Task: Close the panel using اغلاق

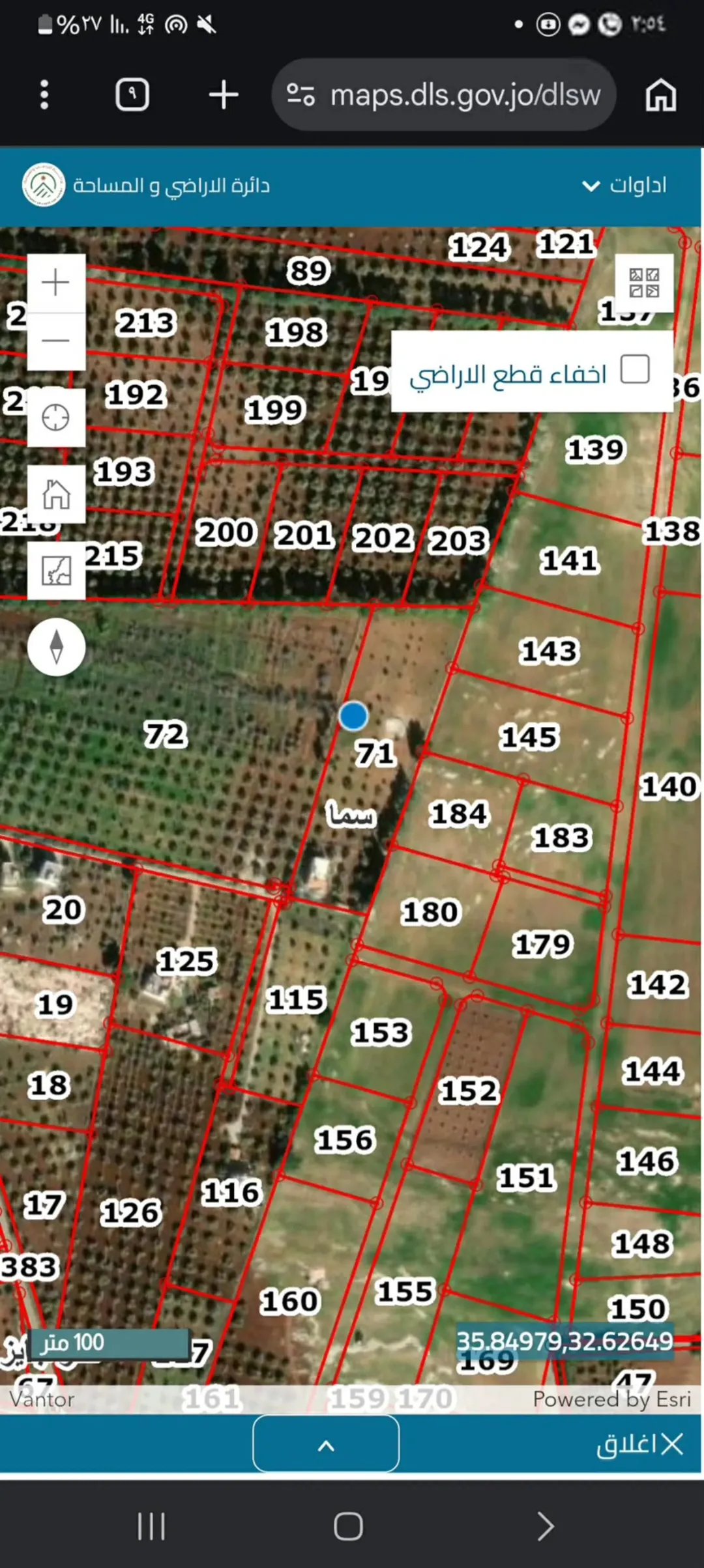Action: (x=639, y=1444)
